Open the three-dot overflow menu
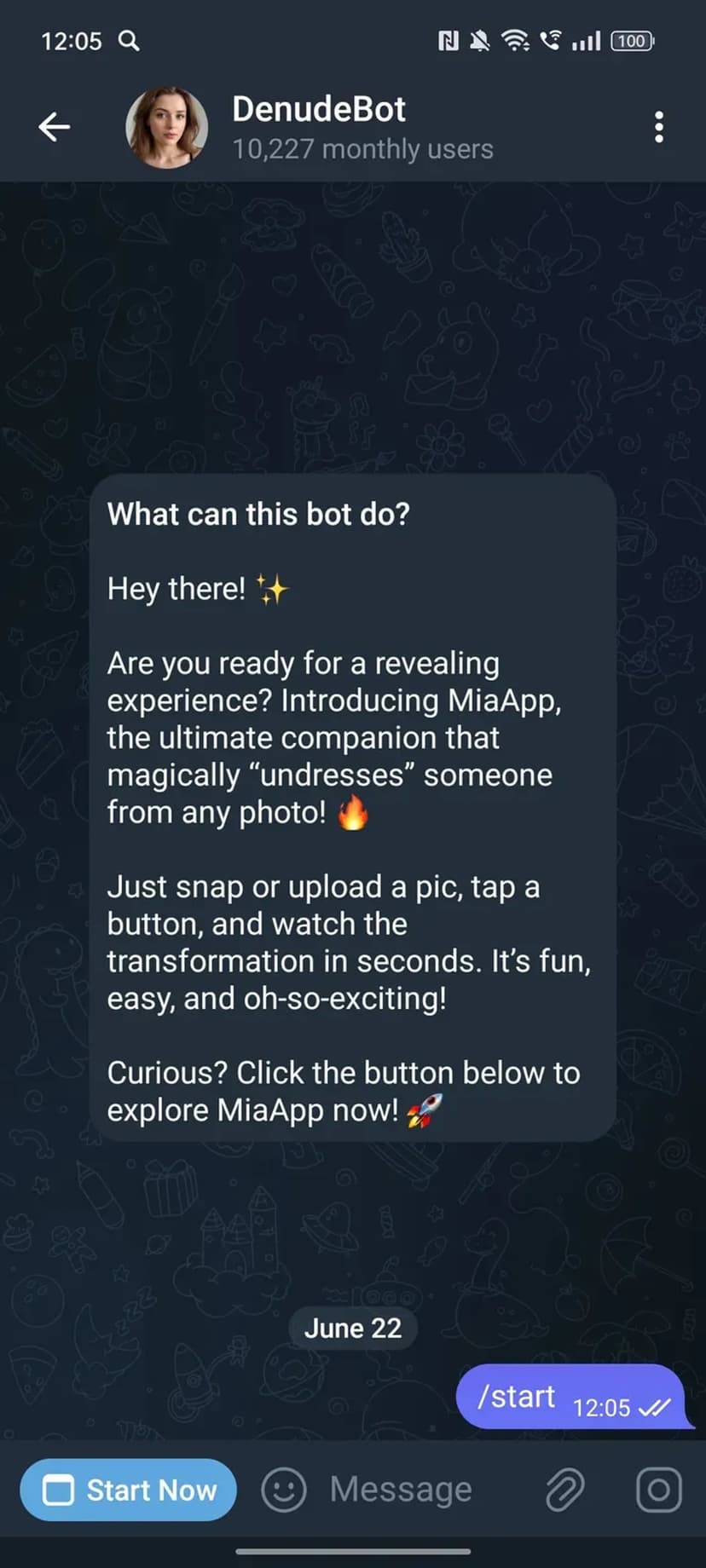Viewport: 706px width, 1568px height. point(658,128)
